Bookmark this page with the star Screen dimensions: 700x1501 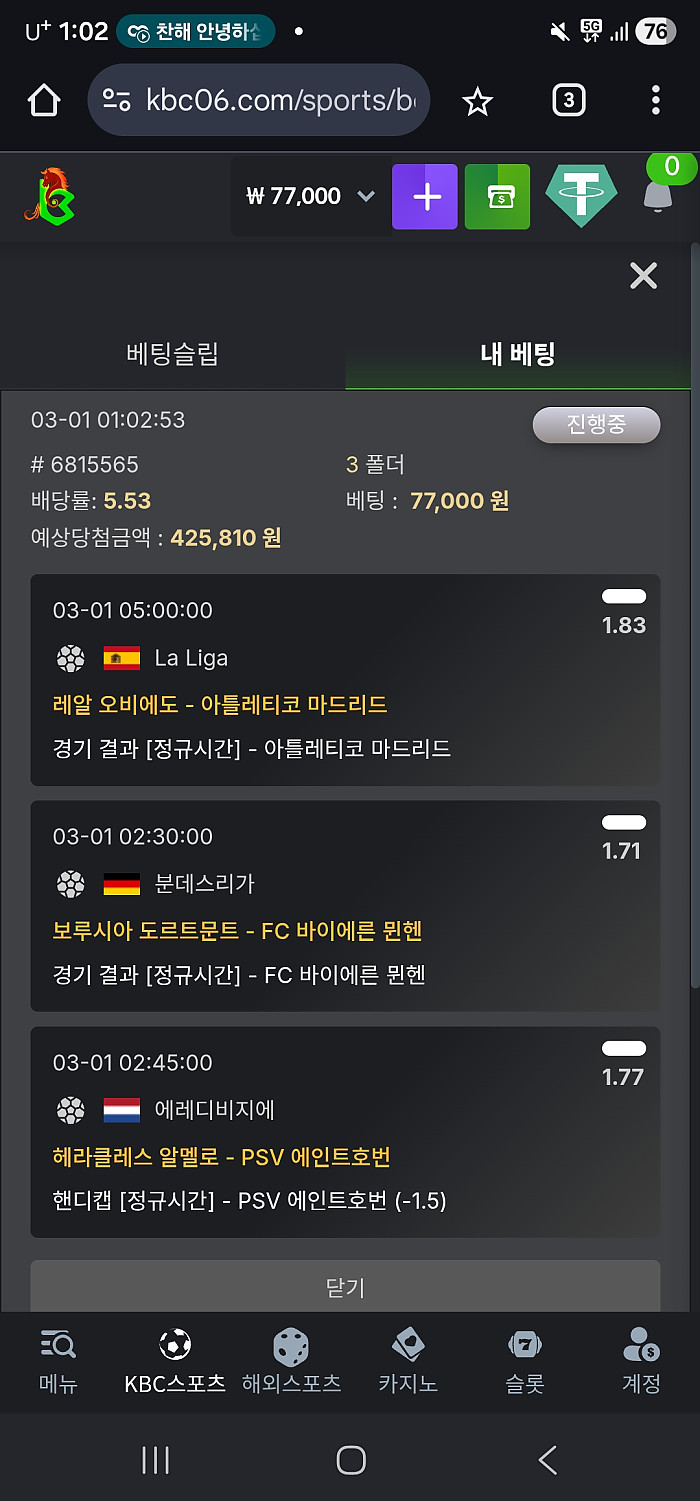(x=477, y=100)
